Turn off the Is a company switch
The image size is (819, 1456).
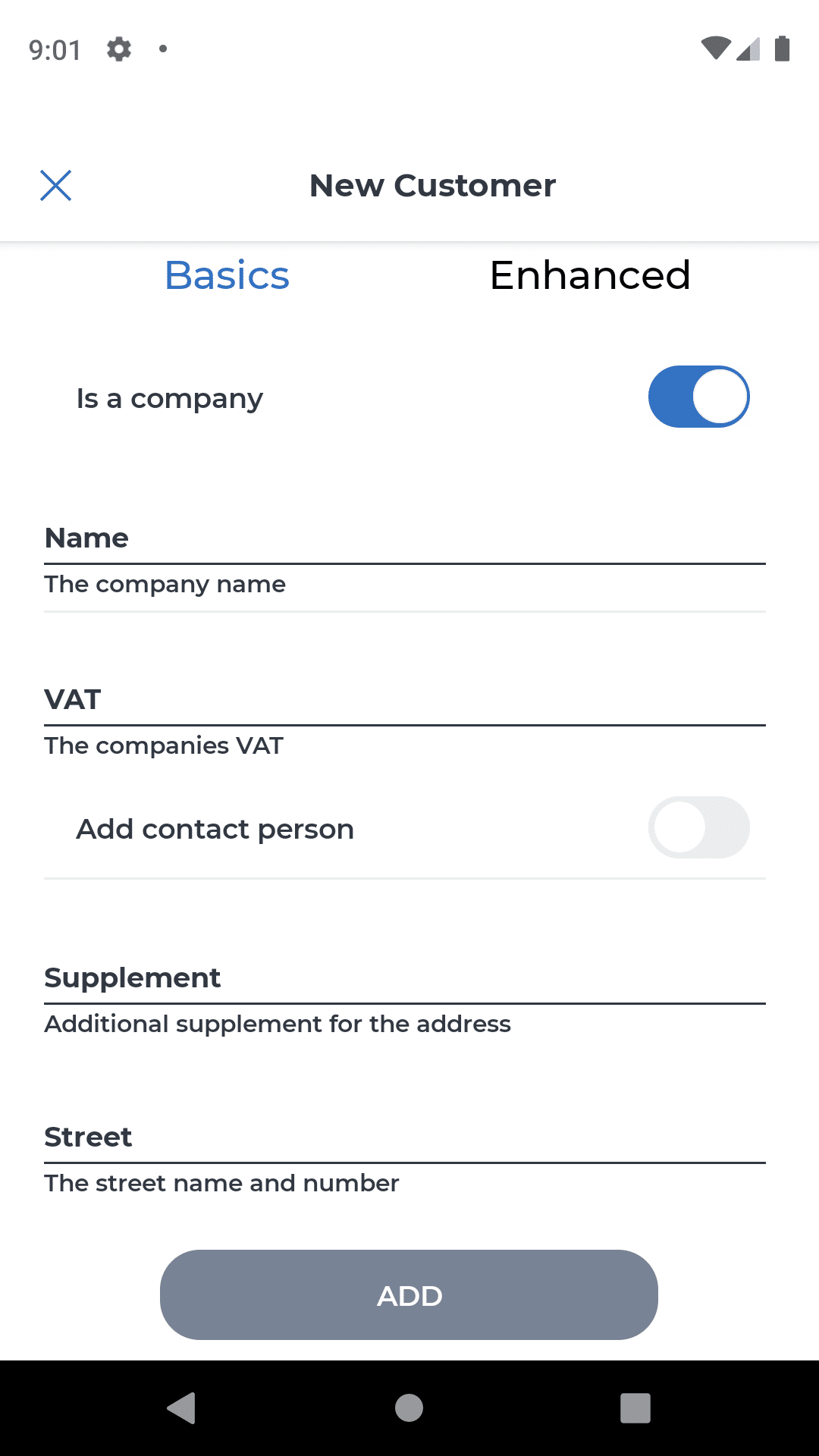point(698,397)
